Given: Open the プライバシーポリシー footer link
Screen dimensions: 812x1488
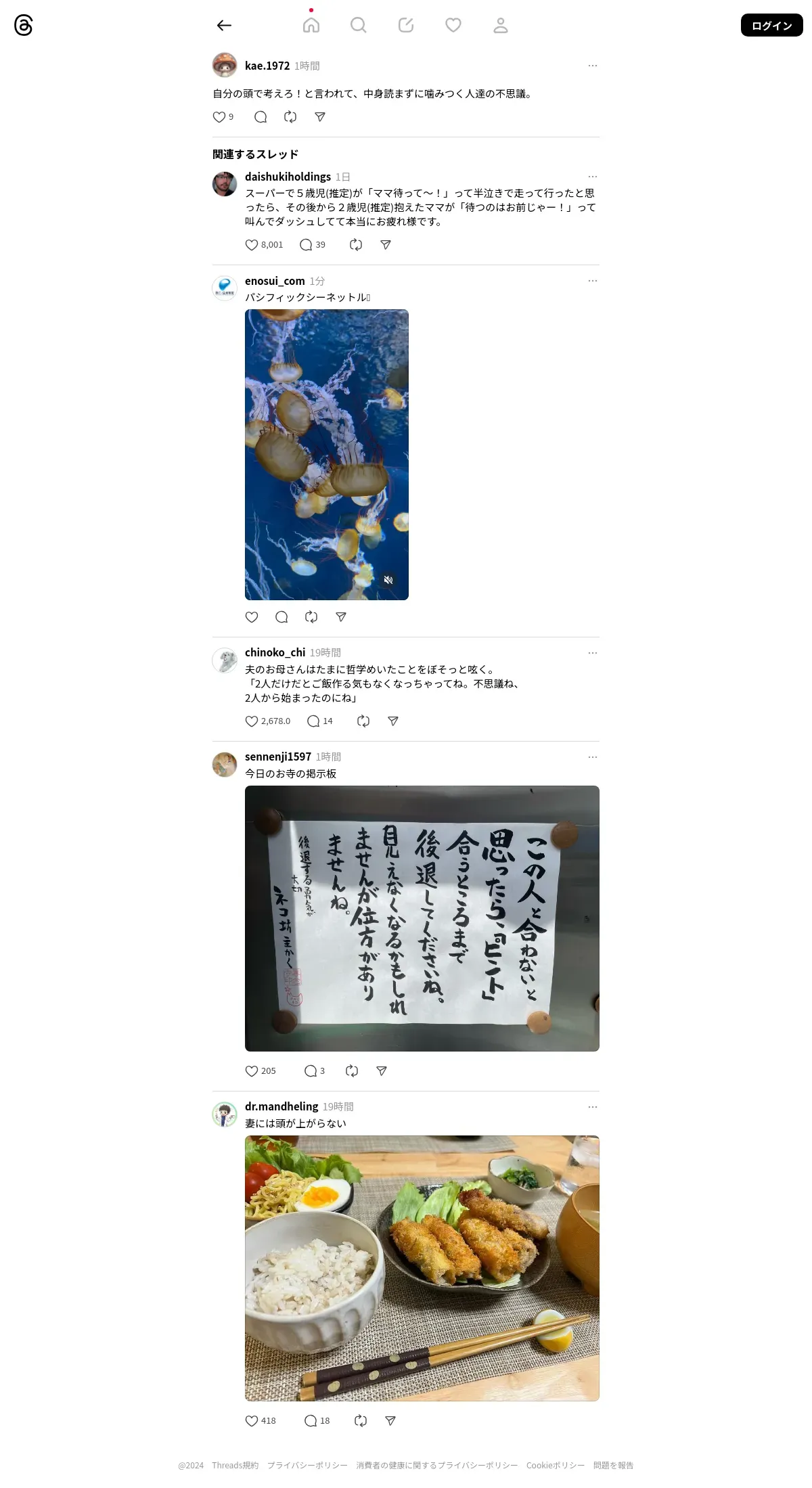Looking at the screenshot, I should [307, 1466].
